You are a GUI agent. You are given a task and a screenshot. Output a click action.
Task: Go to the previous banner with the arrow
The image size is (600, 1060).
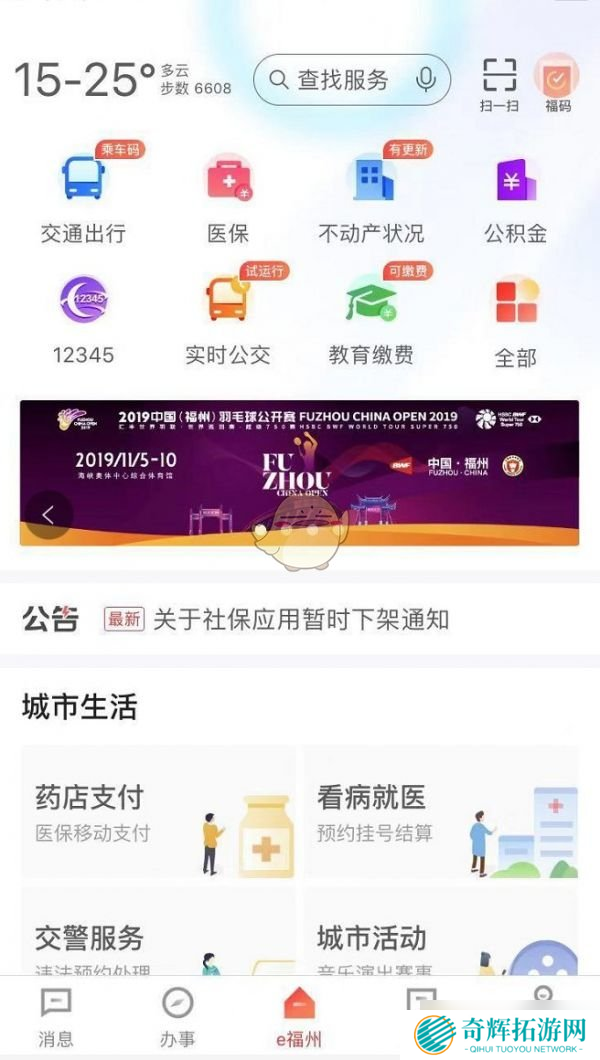(48, 515)
